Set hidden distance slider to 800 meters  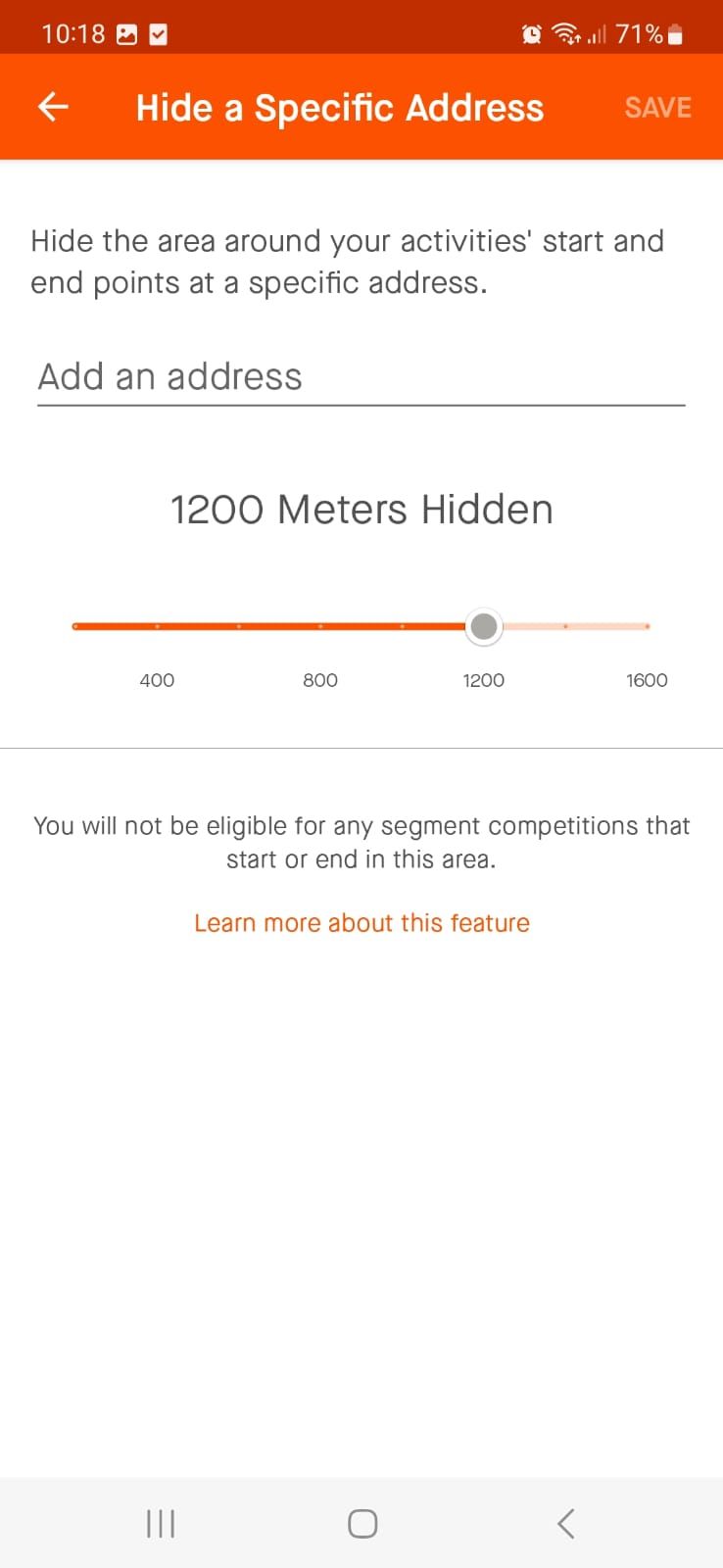pyautogui.click(x=320, y=626)
